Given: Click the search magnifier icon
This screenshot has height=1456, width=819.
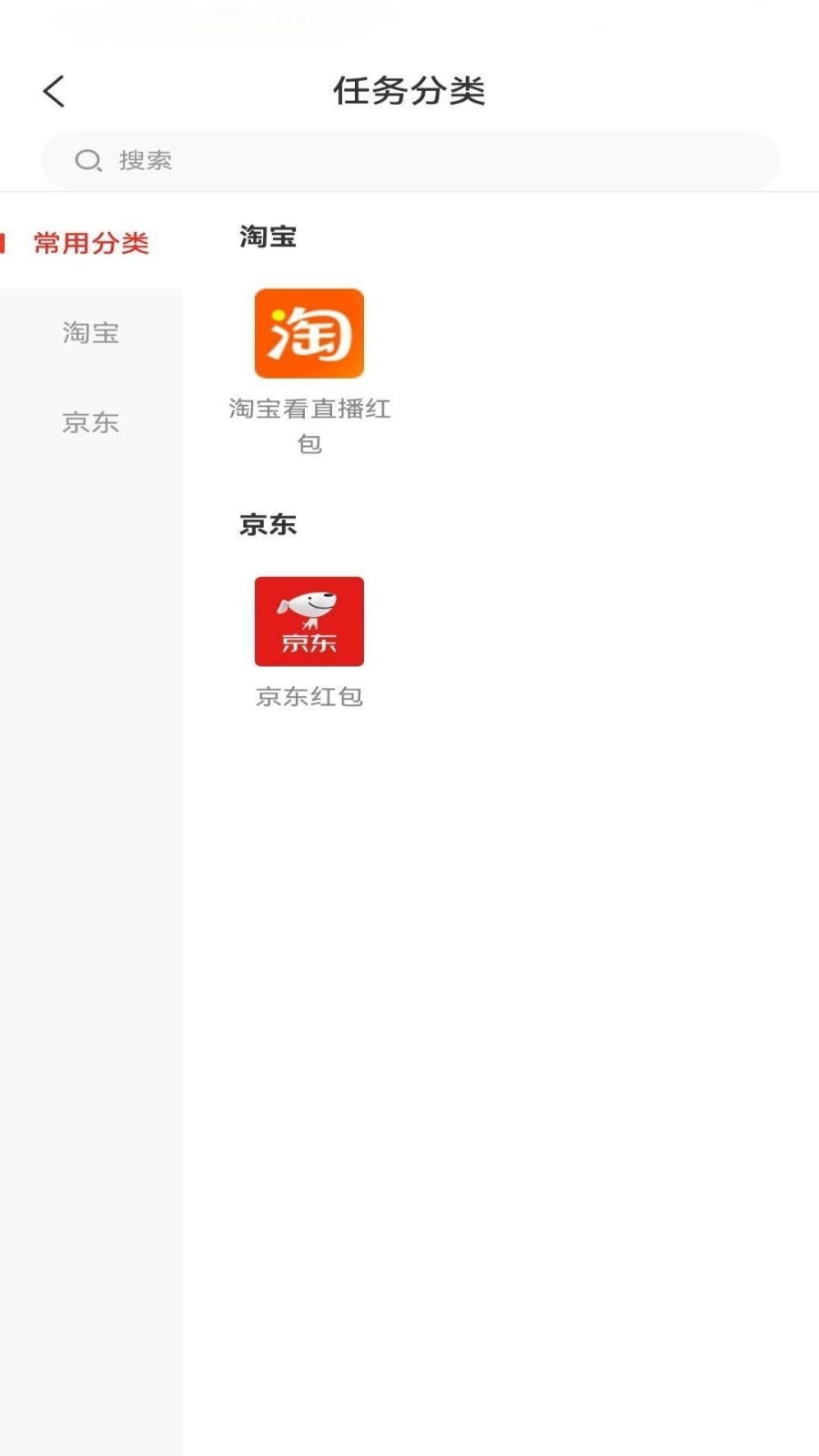Looking at the screenshot, I should [87, 160].
